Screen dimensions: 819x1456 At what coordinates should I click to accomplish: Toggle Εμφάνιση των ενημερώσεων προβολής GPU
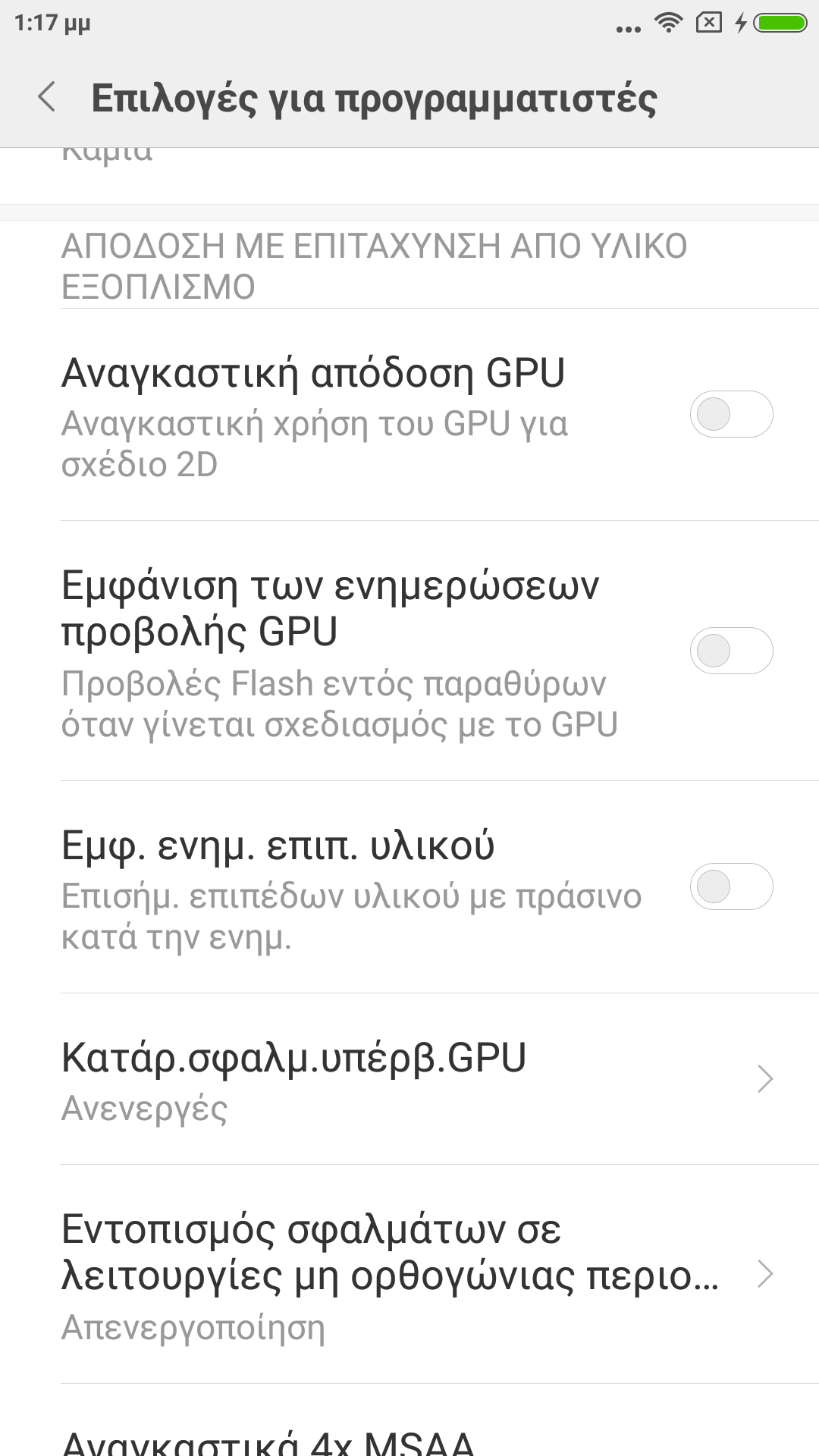[730, 651]
